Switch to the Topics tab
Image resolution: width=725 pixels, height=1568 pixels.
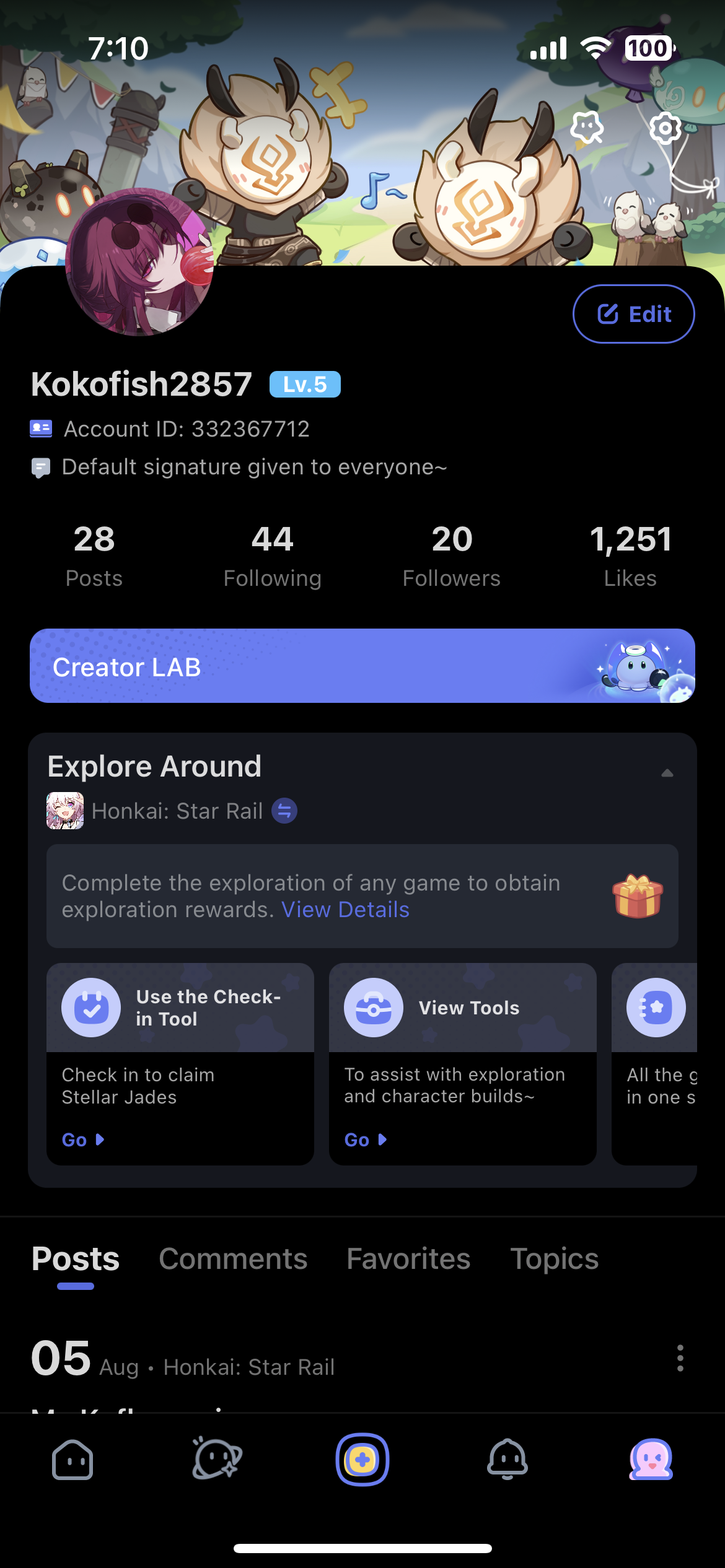(554, 1259)
